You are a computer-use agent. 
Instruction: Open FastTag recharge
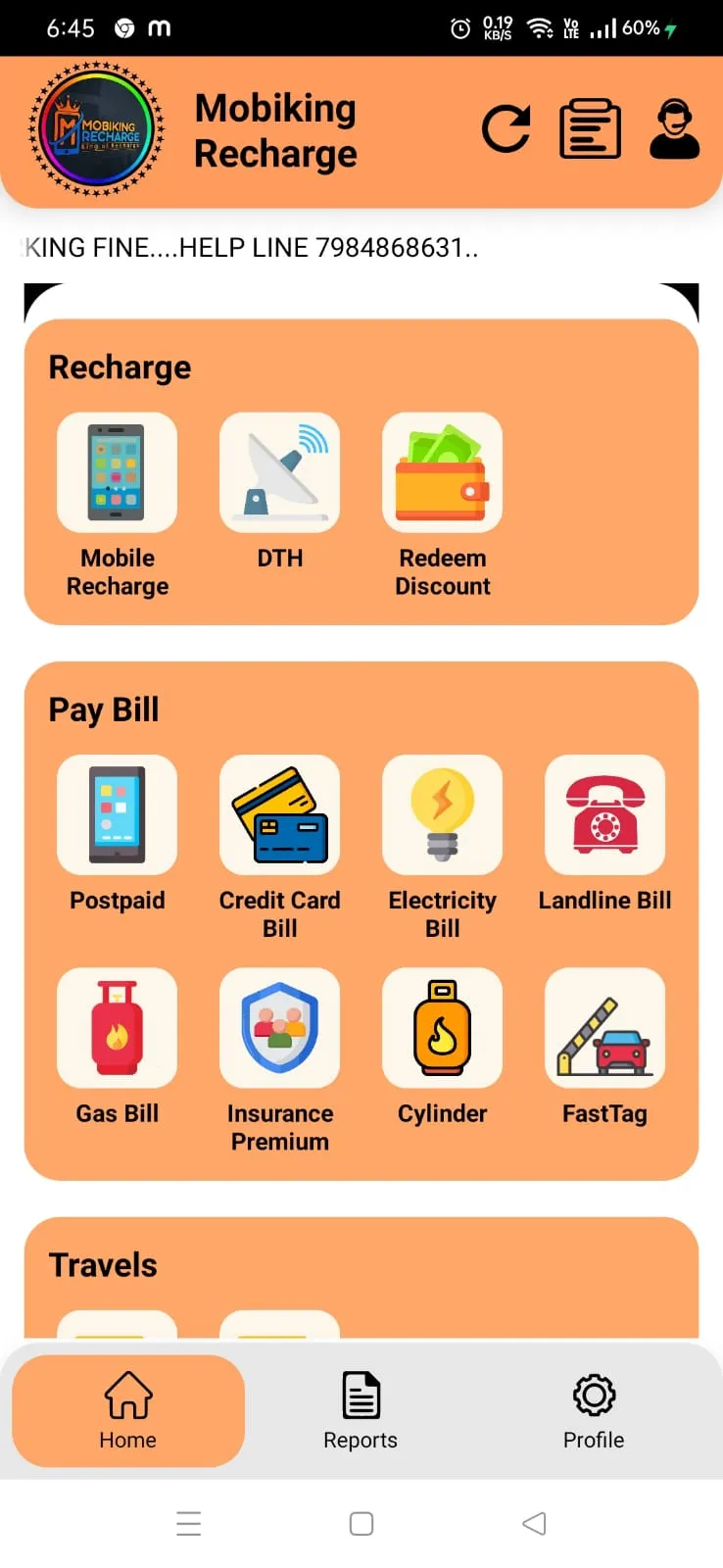(605, 1048)
